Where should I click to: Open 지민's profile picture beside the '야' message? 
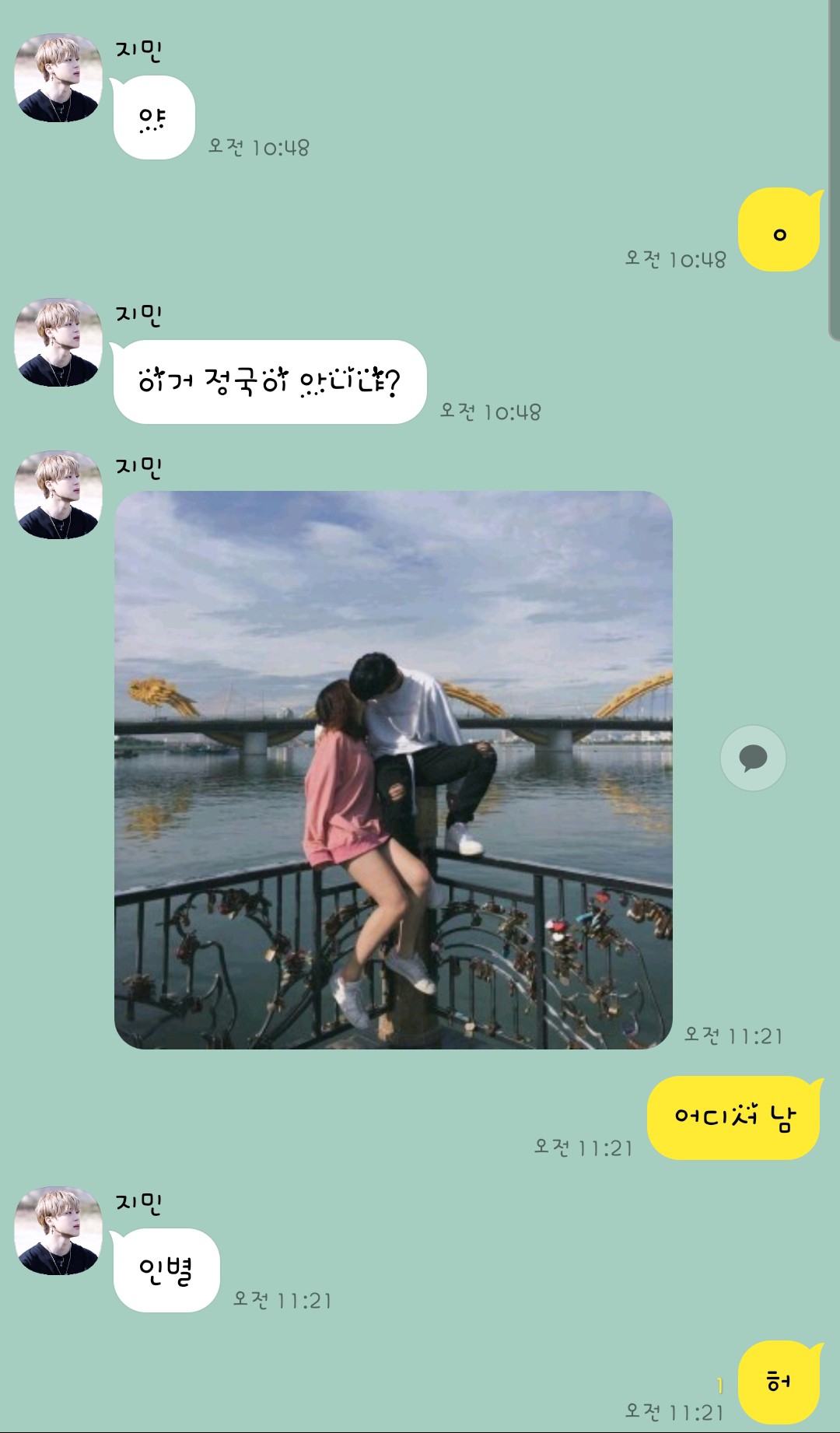(x=58, y=78)
